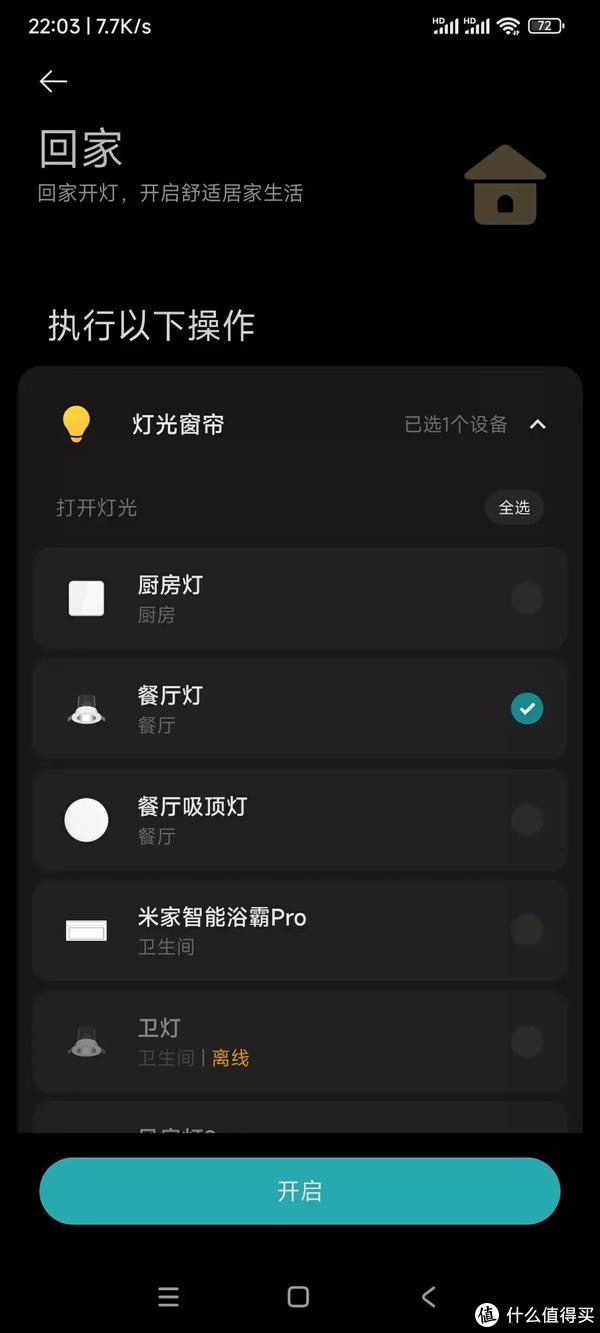Select 米家智能浴霸Pro checkbox
The height and width of the screenshot is (1333, 600).
click(527, 931)
